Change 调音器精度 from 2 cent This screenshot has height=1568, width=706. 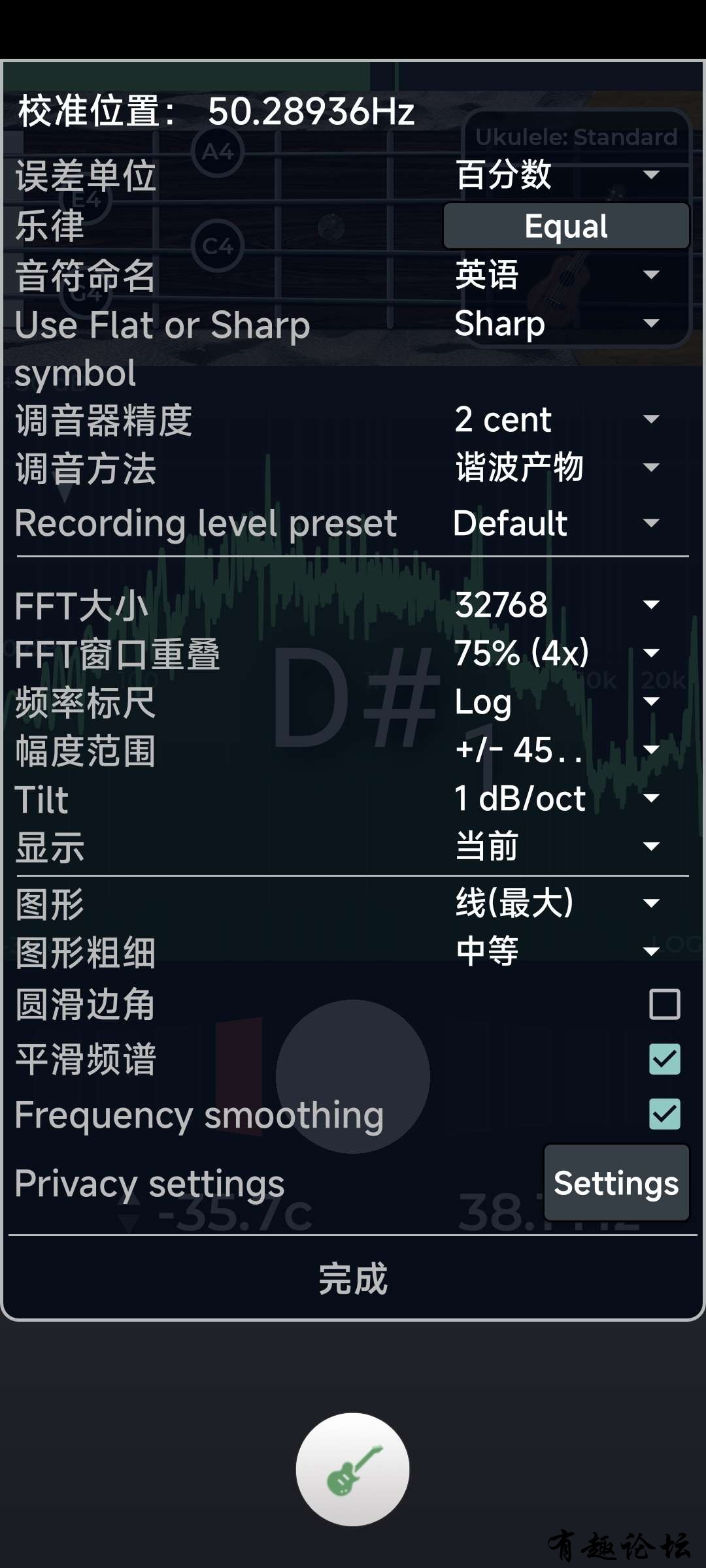[x=559, y=419]
